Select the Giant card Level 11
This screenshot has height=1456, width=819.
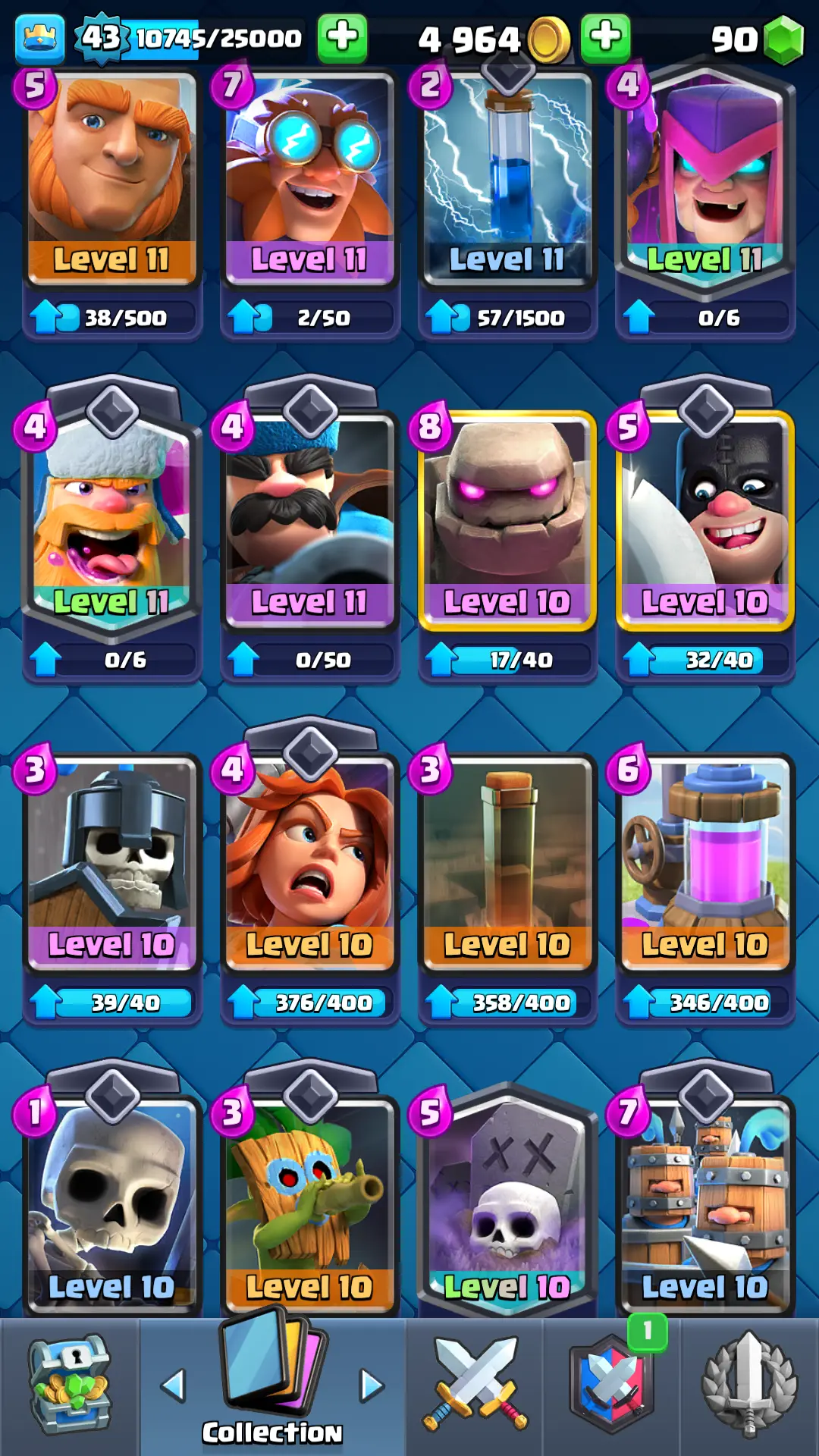111,178
